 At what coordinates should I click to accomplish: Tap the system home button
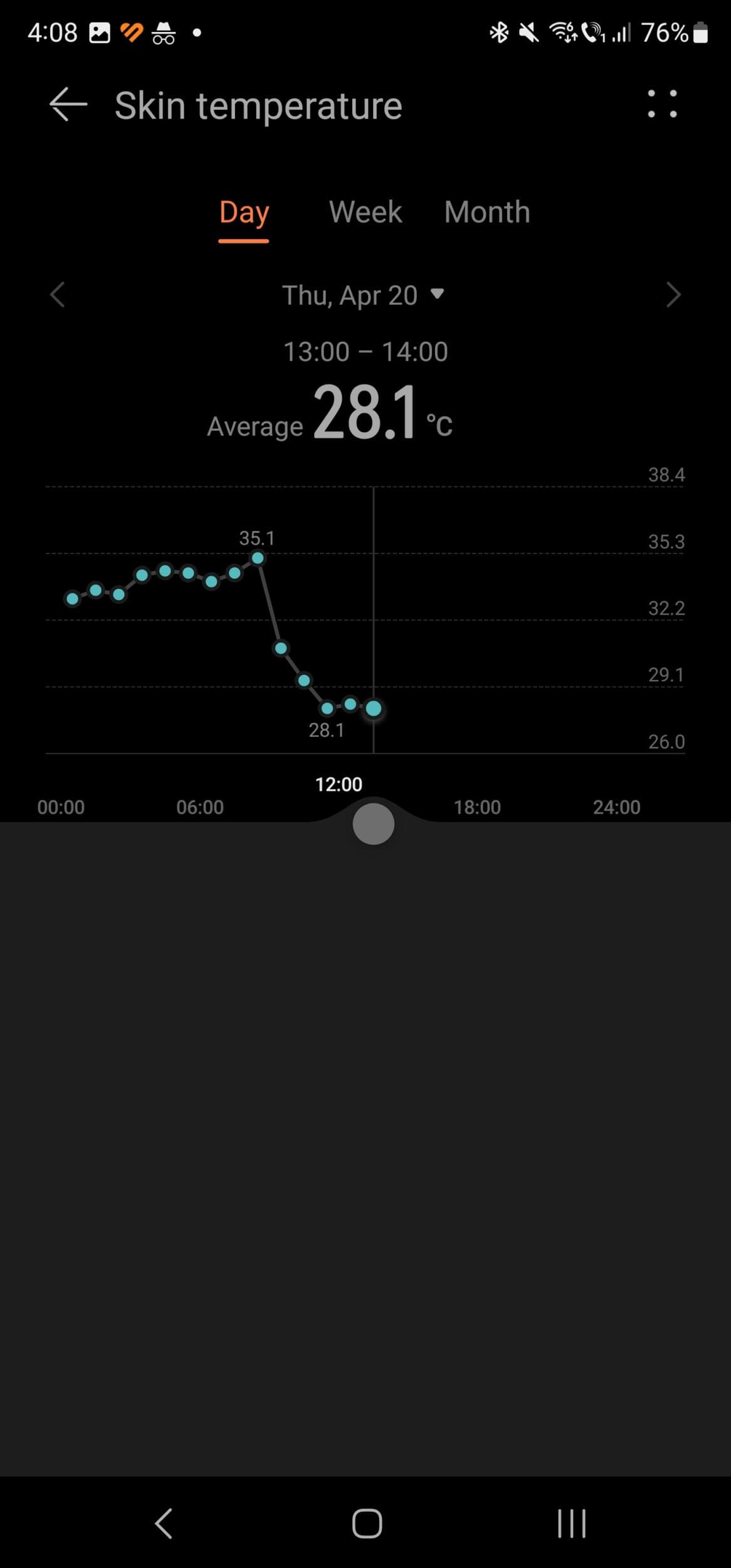[x=367, y=1523]
